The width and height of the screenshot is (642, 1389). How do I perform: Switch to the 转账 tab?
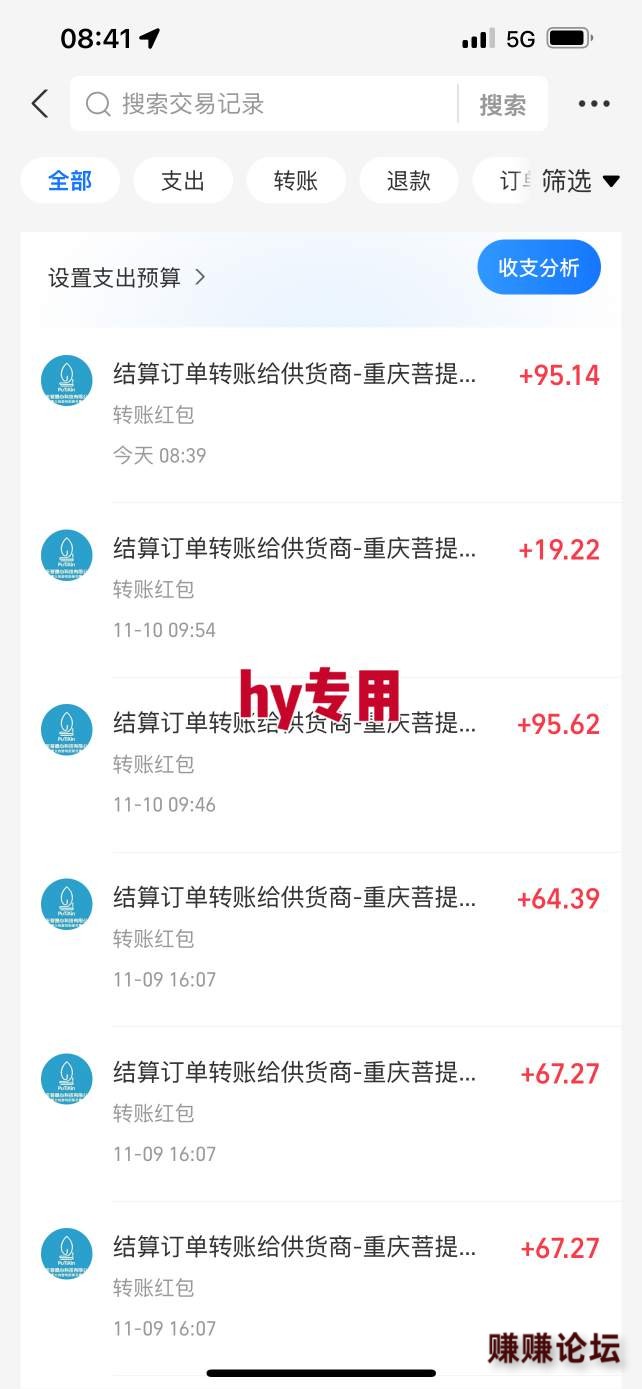pos(296,181)
